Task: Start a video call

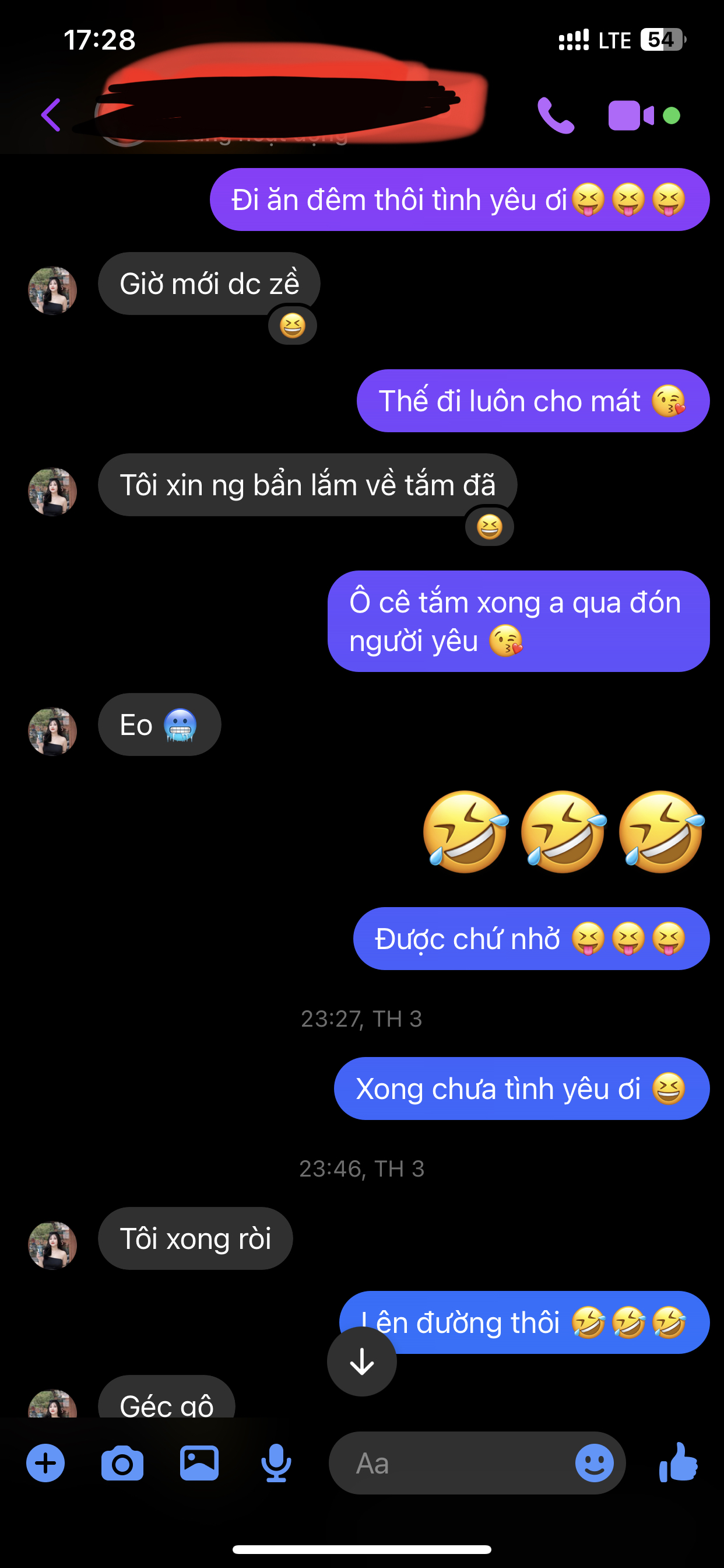Action: pyautogui.click(x=630, y=115)
